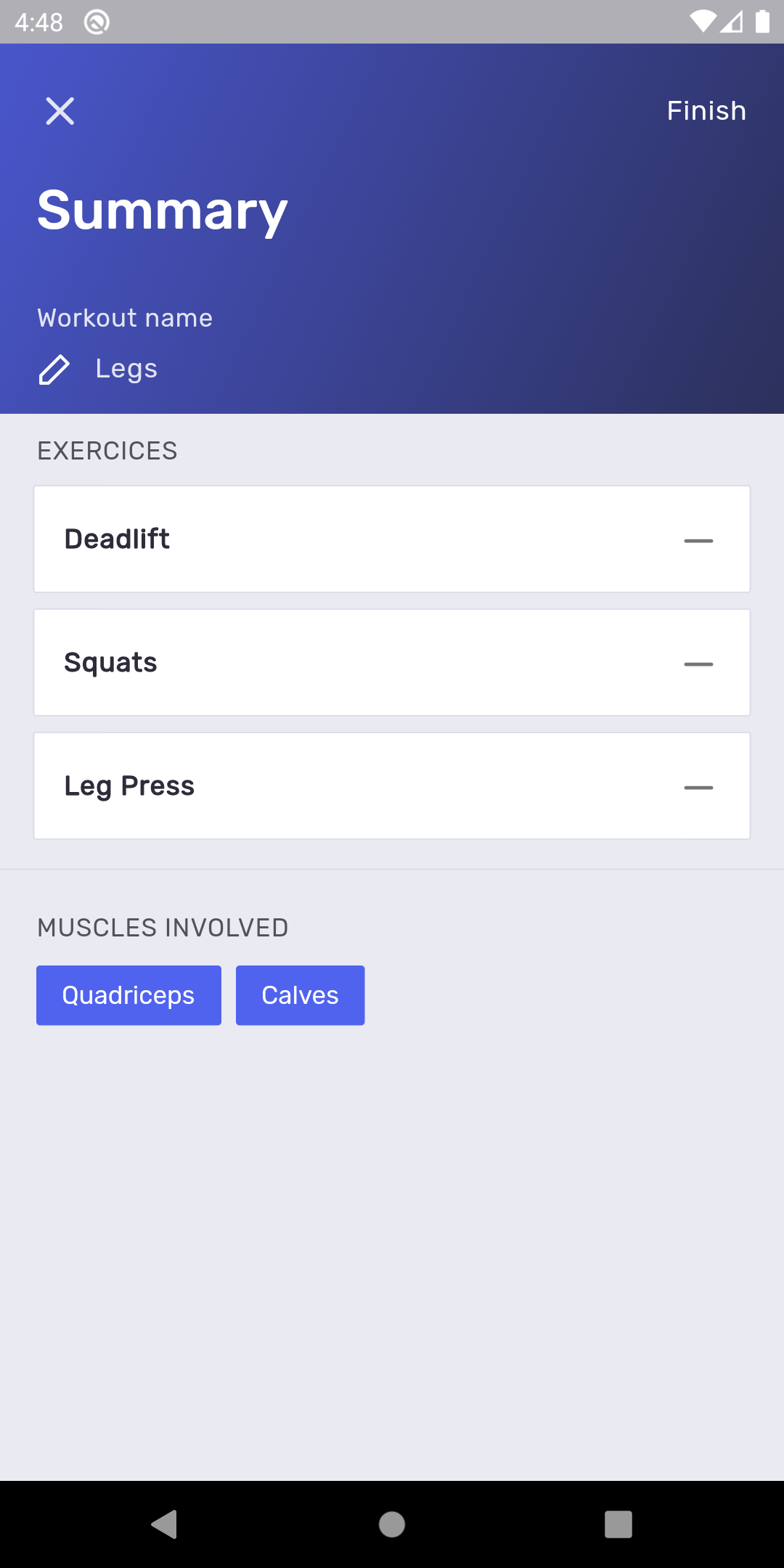
Task: Remove Leg Press using its minus icon
Action: coord(698,787)
